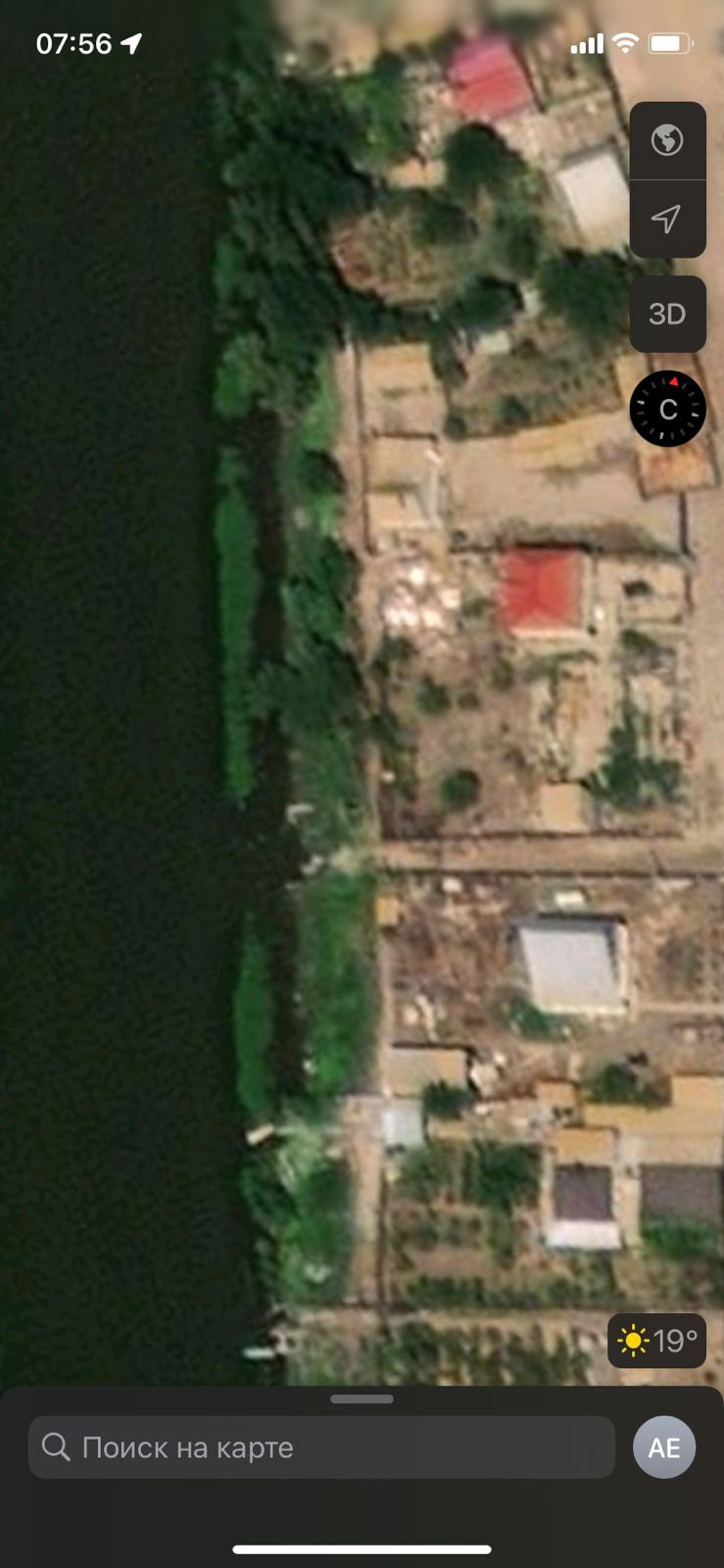The width and height of the screenshot is (724, 1568).
Task: Tap the search card grabber handle
Action: pyautogui.click(x=362, y=1399)
